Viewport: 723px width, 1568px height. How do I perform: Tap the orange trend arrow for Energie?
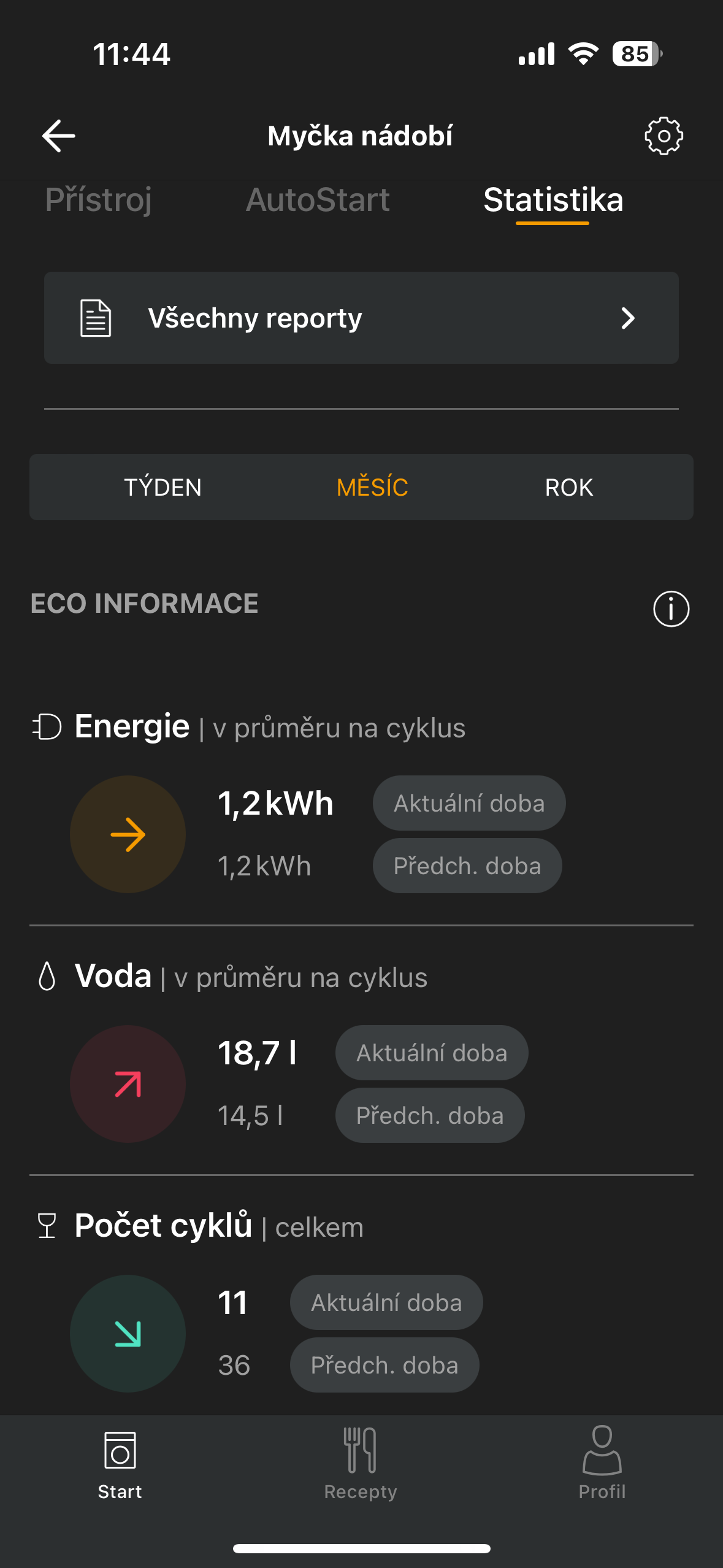pyautogui.click(x=128, y=834)
